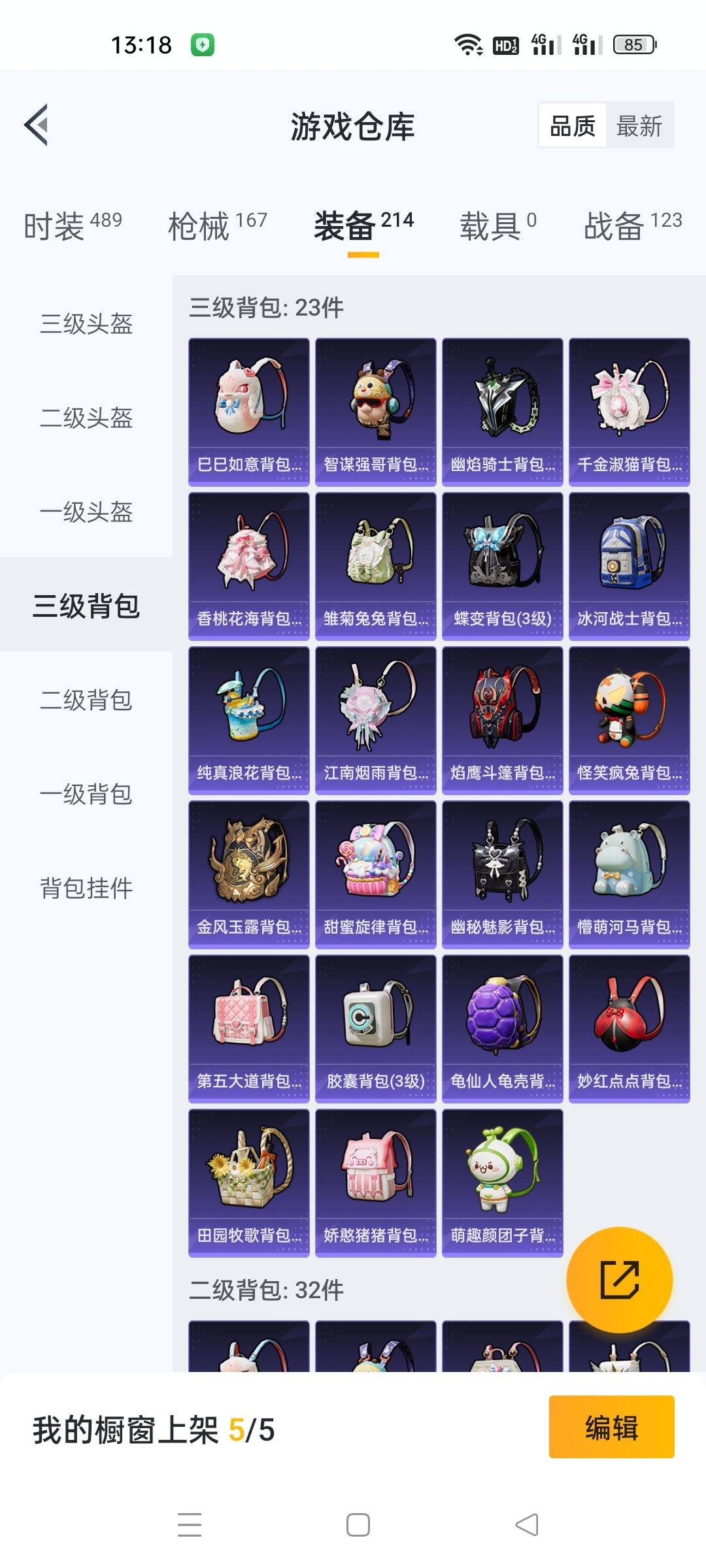View the 田园牧歌背包 item
Screen dimensions: 706x1568
(248, 1183)
